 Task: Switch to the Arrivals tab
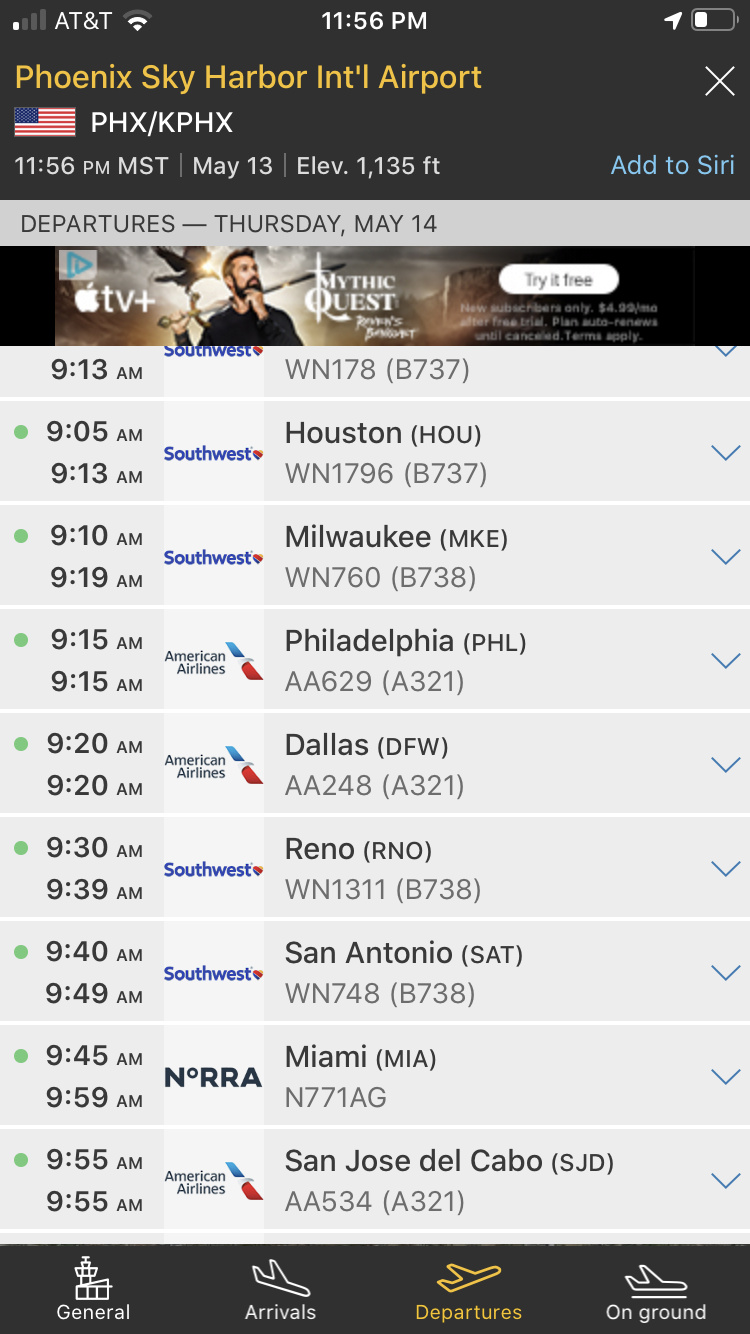(x=280, y=1290)
